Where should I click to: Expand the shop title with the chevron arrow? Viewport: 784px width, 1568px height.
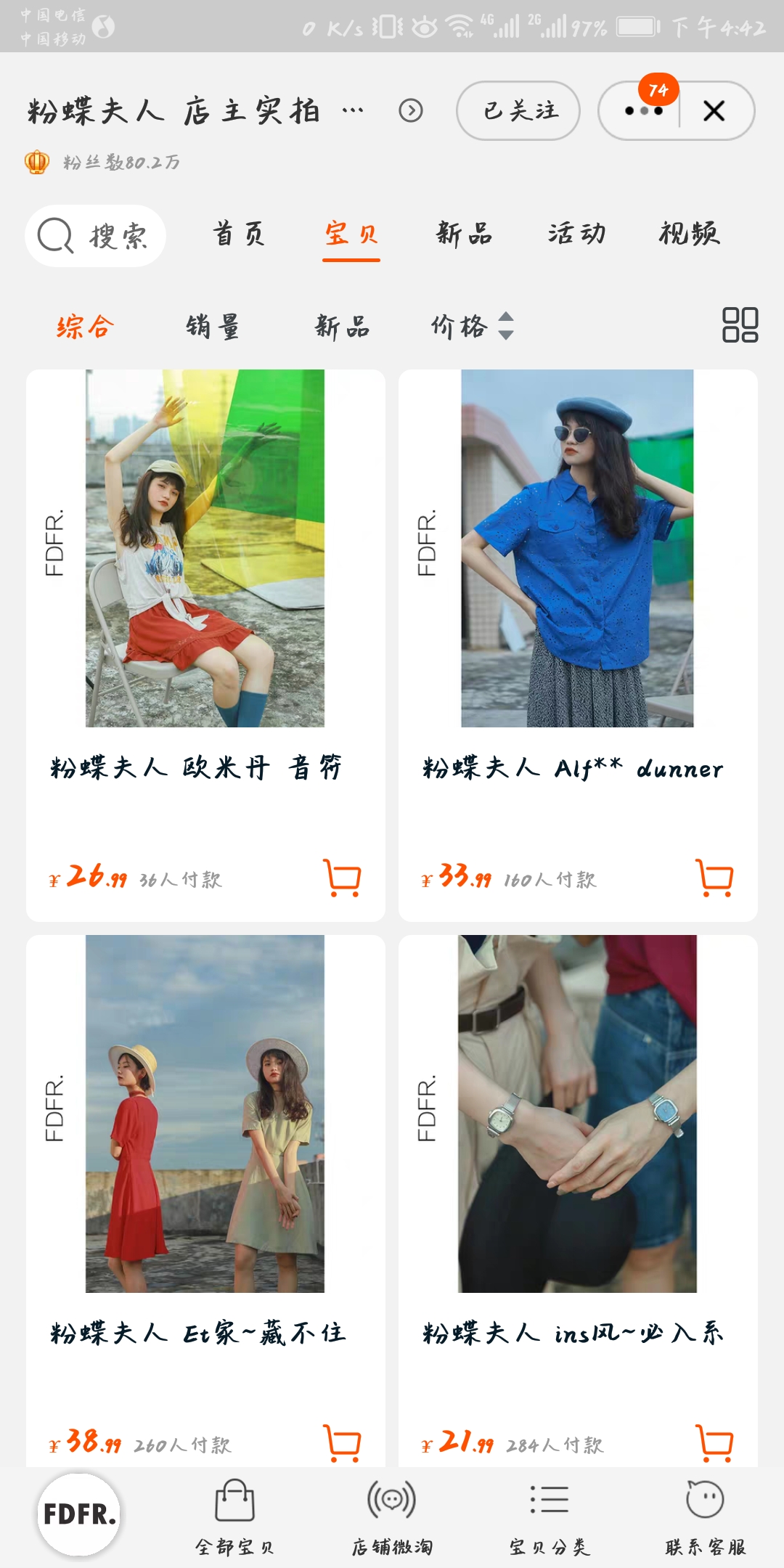(x=412, y=110)
